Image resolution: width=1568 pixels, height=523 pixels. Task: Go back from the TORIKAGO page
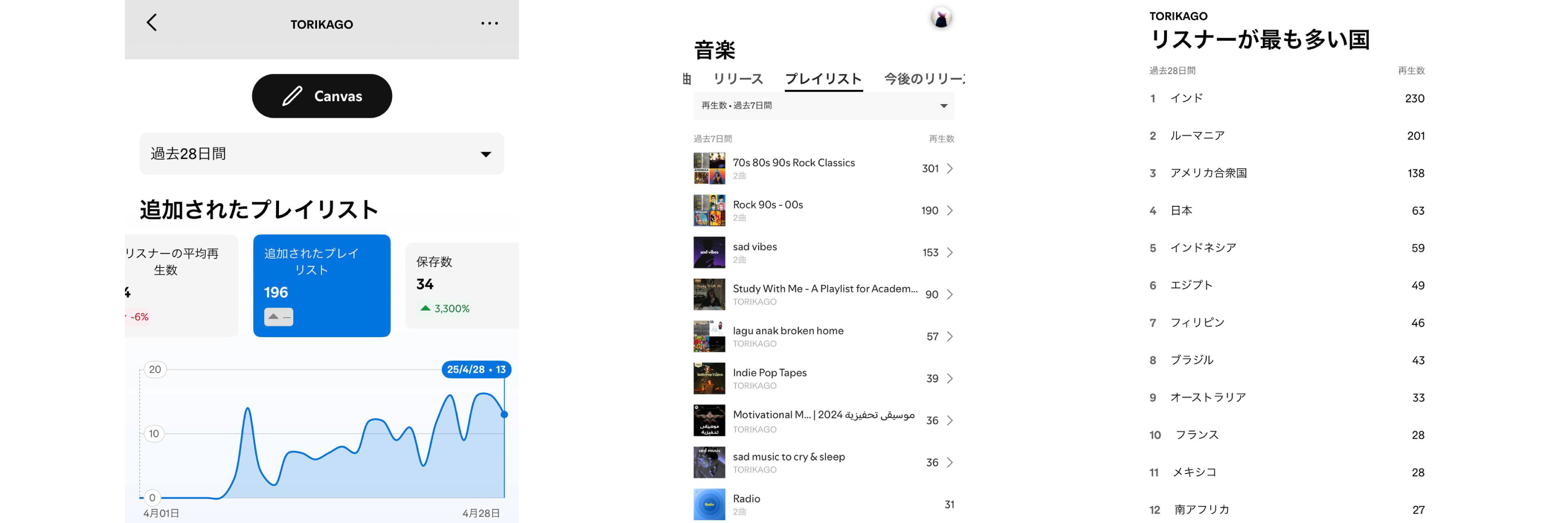click(x=152, y=23)
